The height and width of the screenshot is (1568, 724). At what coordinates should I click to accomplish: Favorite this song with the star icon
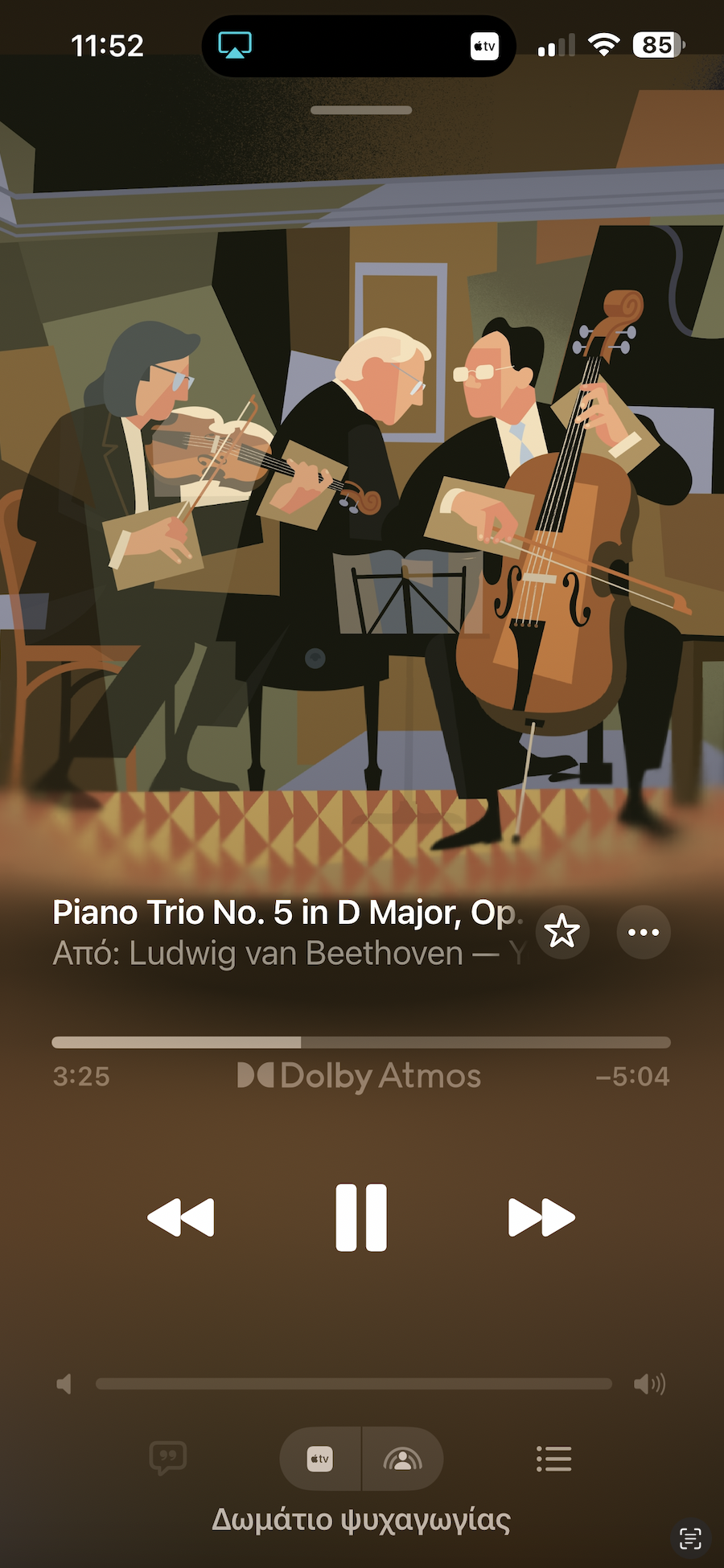coord(562,932)
